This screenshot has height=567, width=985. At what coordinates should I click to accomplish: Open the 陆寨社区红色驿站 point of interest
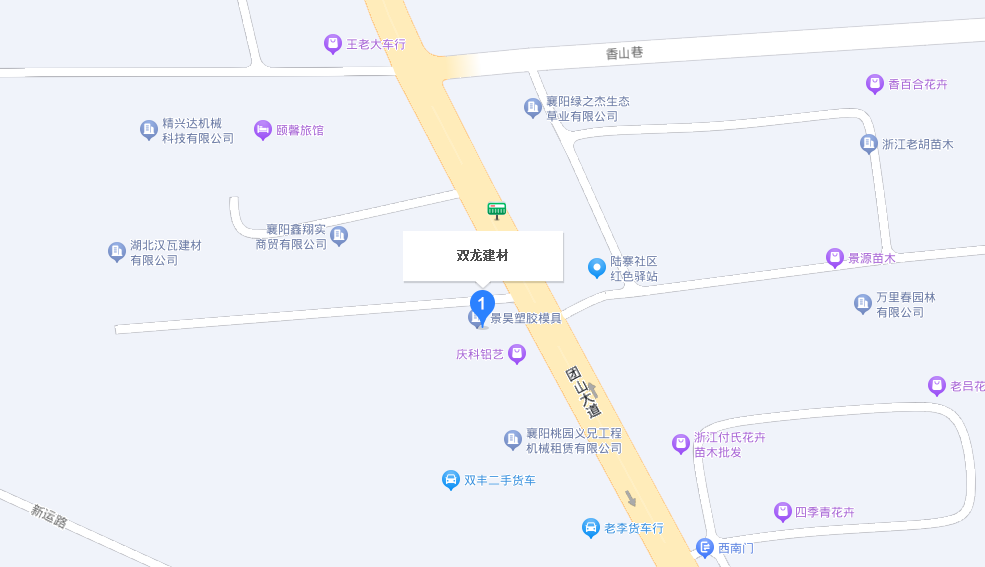597,268
